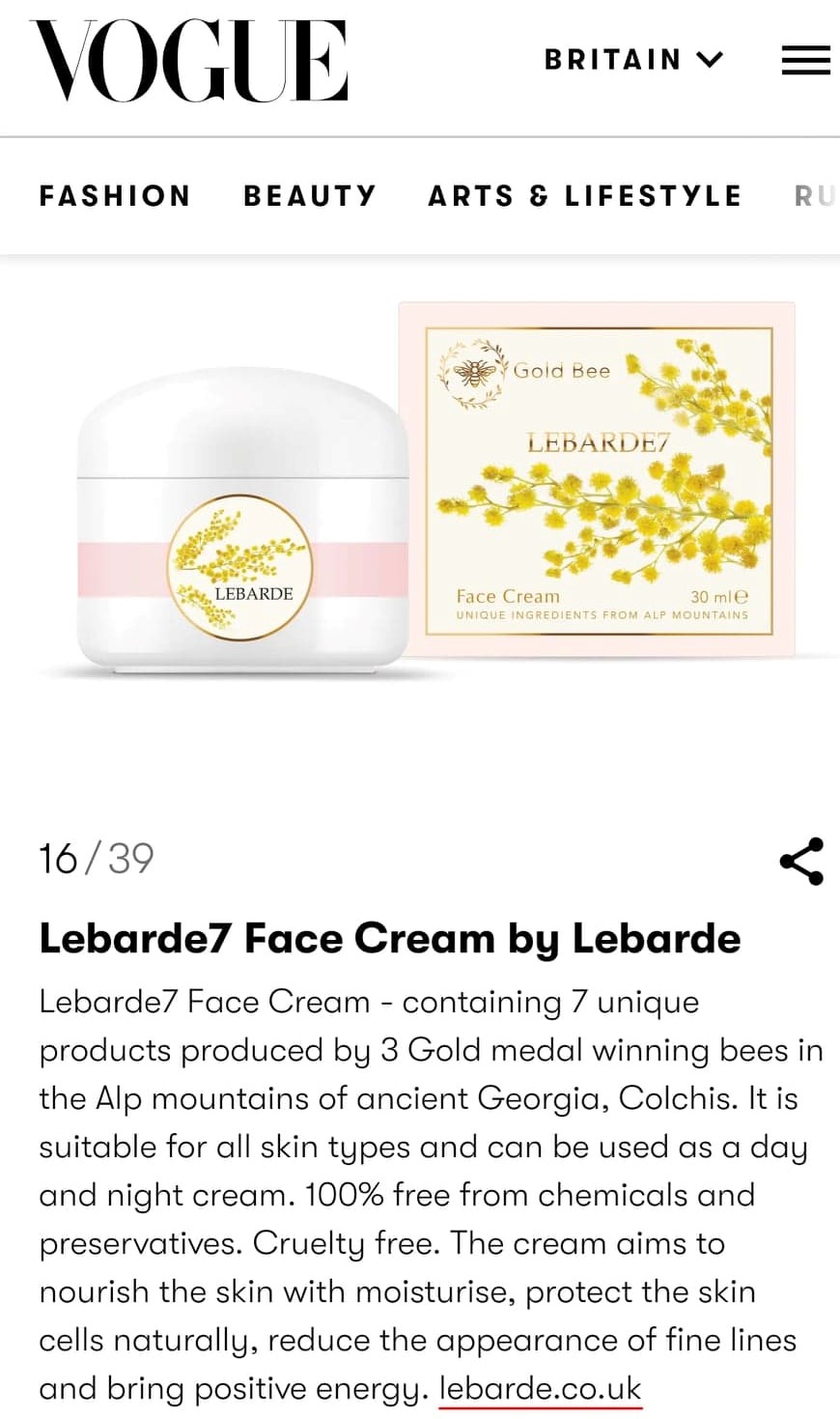Open the Vogue homepage logo

point(189,60)
